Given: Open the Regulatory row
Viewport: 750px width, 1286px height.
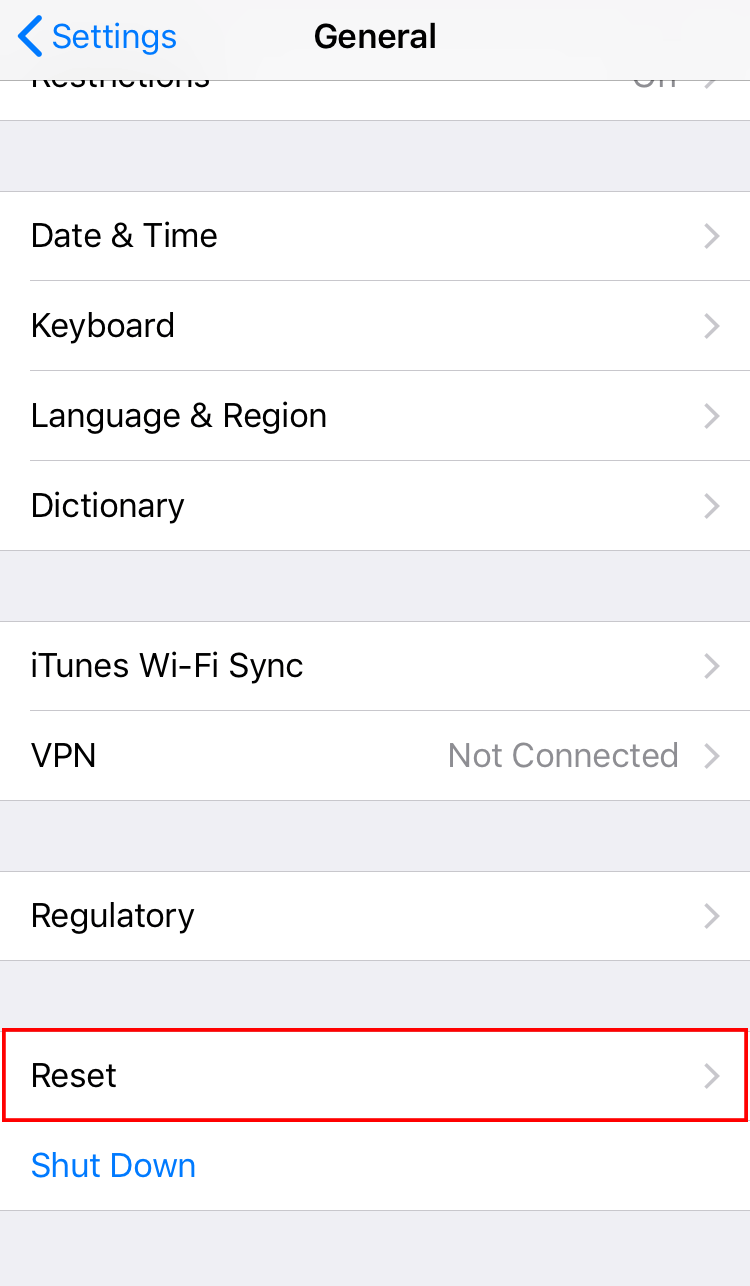Looking at the screenshot, I should click(374, 916).
